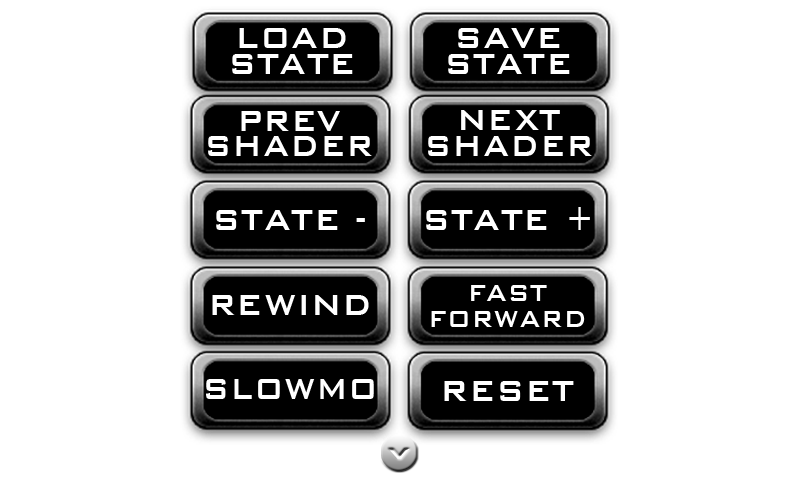The image size is (800, 480).
Task: Decrease the state slot with State -
Action: (291, 219)
